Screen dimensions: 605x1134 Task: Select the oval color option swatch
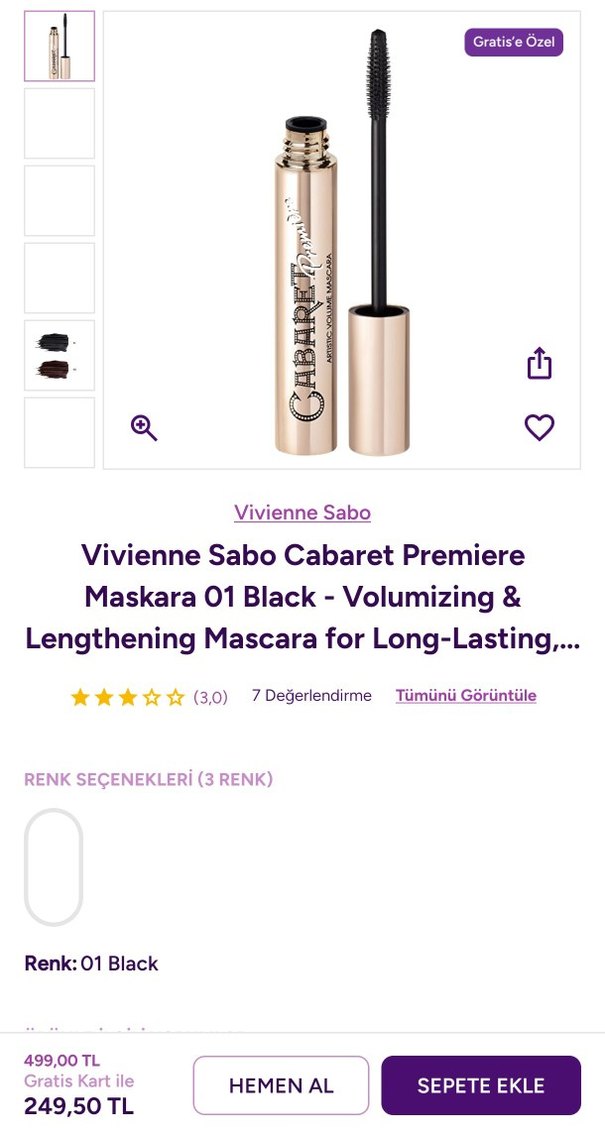[53, 867]
